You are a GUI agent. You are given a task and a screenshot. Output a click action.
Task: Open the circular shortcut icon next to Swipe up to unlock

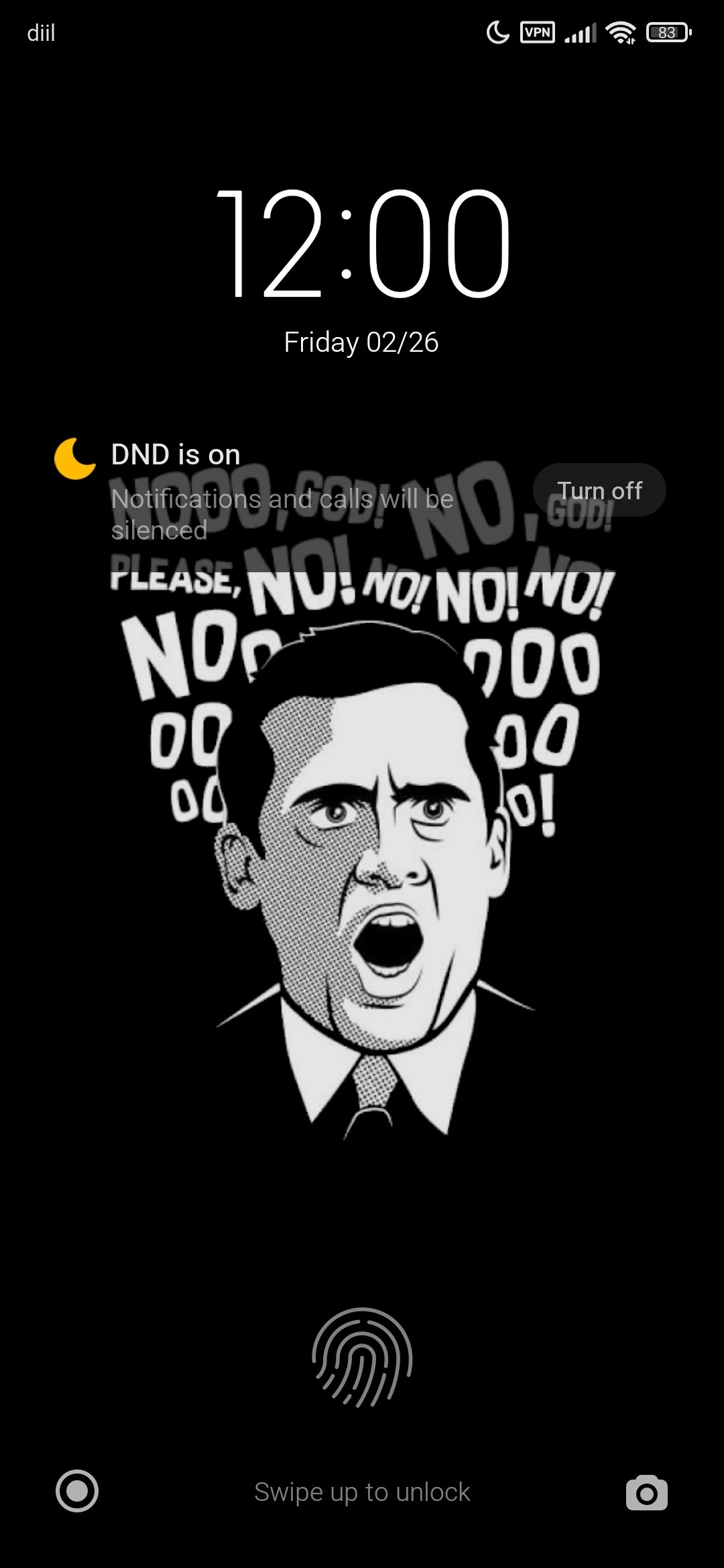click(77, 1491)
